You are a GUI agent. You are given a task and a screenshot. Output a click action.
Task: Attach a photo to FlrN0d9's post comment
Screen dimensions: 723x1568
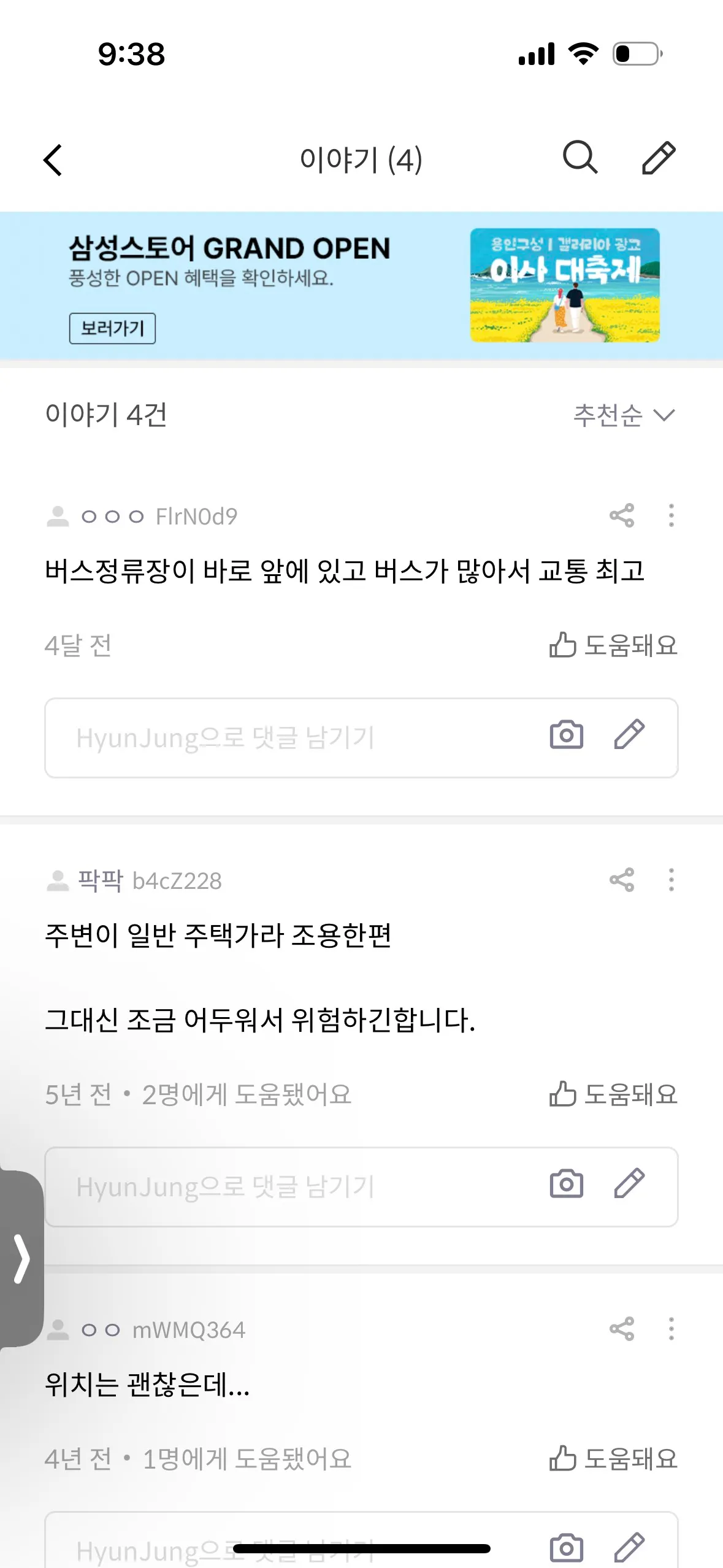(x=566, y=735)
